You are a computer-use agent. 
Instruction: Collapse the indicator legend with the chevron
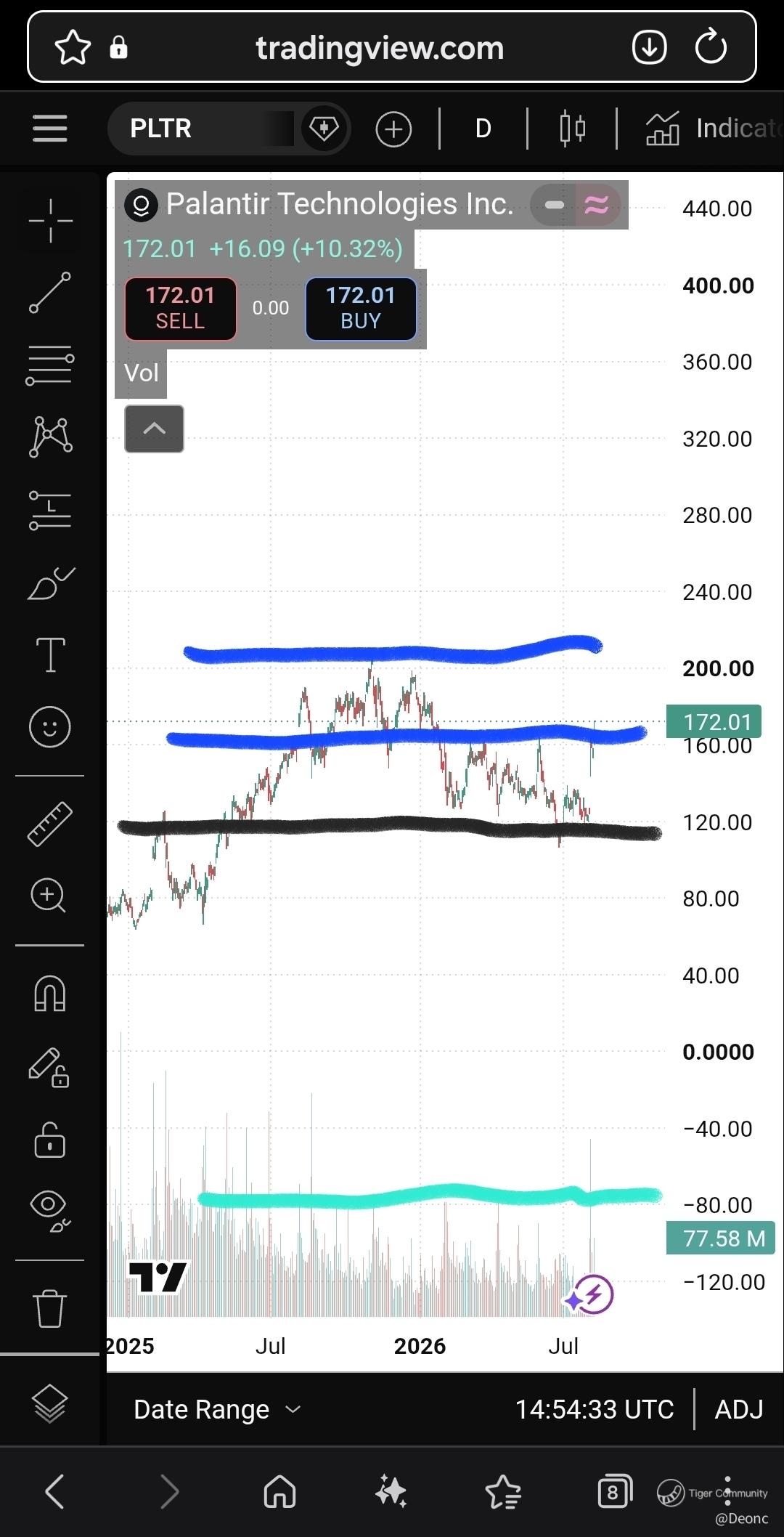click(x=154, y=429)
